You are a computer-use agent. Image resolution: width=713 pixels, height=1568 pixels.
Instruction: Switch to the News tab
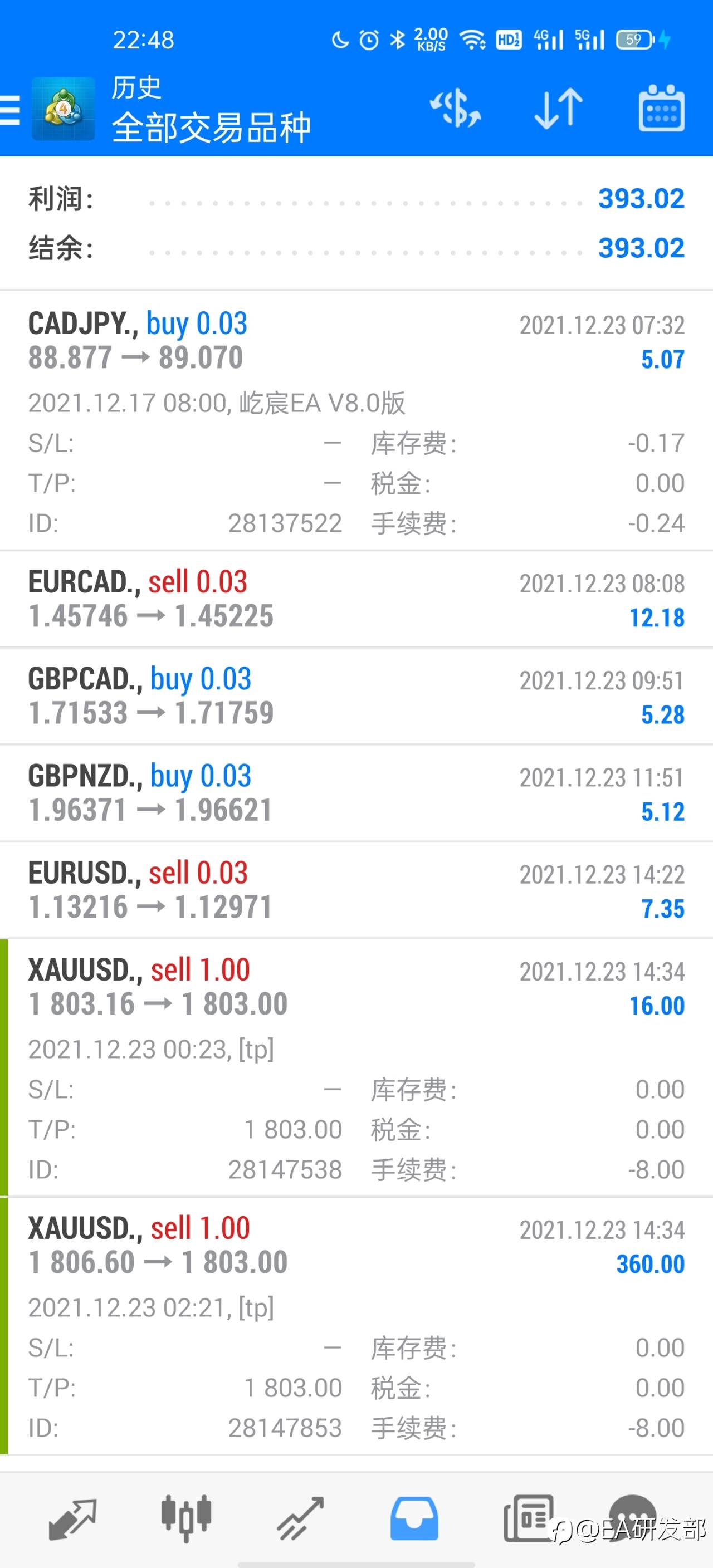529,1520
